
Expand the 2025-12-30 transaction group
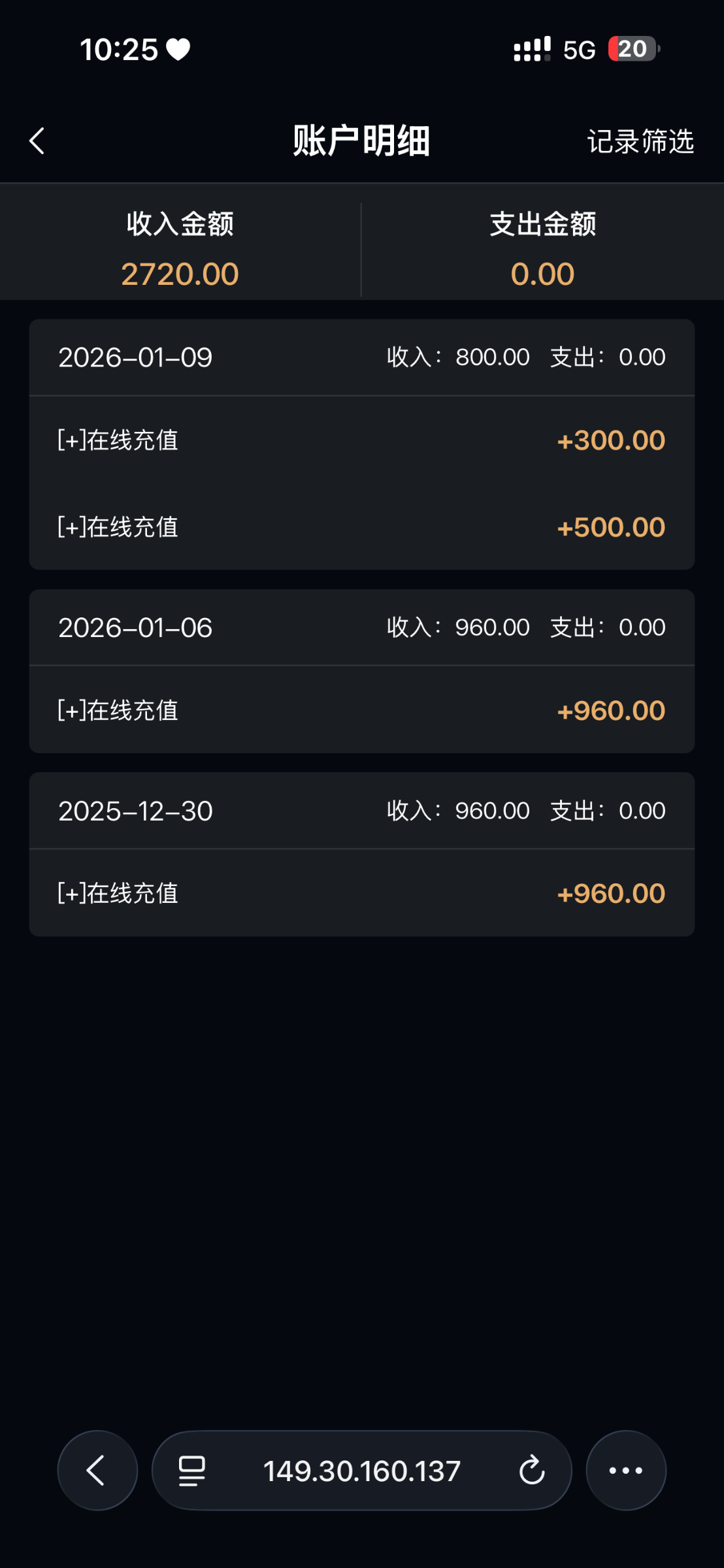click(361, 809)
